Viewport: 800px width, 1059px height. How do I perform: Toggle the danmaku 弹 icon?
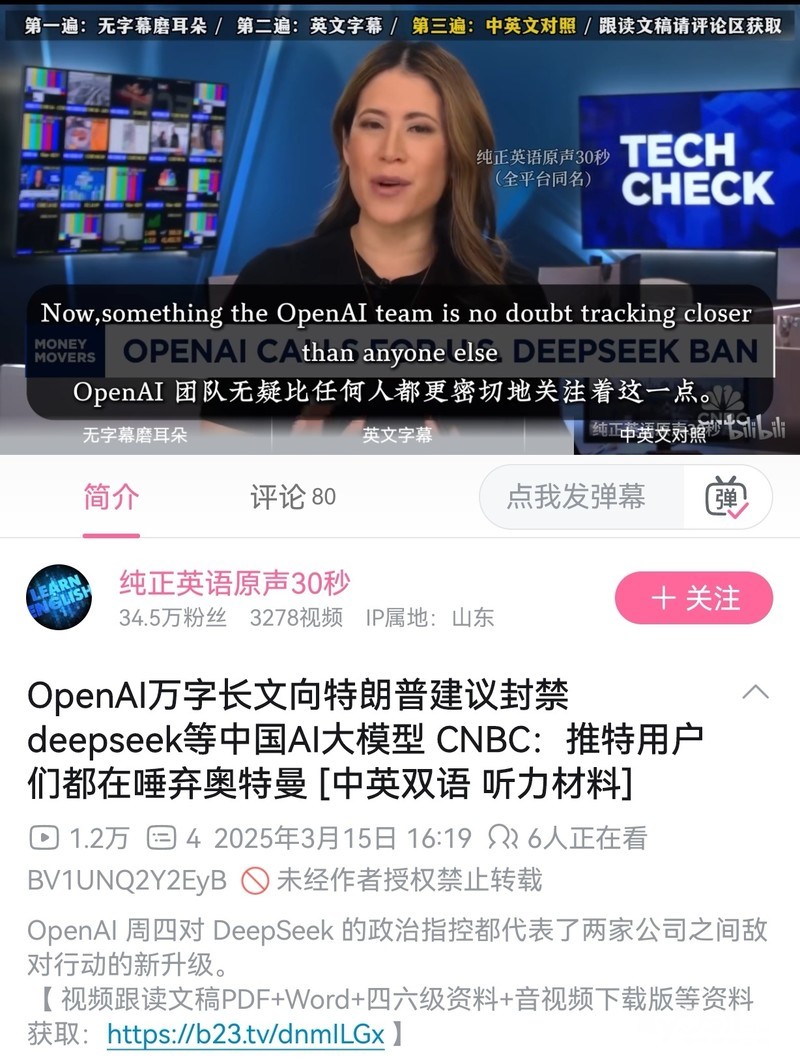(x=727, y=497)
